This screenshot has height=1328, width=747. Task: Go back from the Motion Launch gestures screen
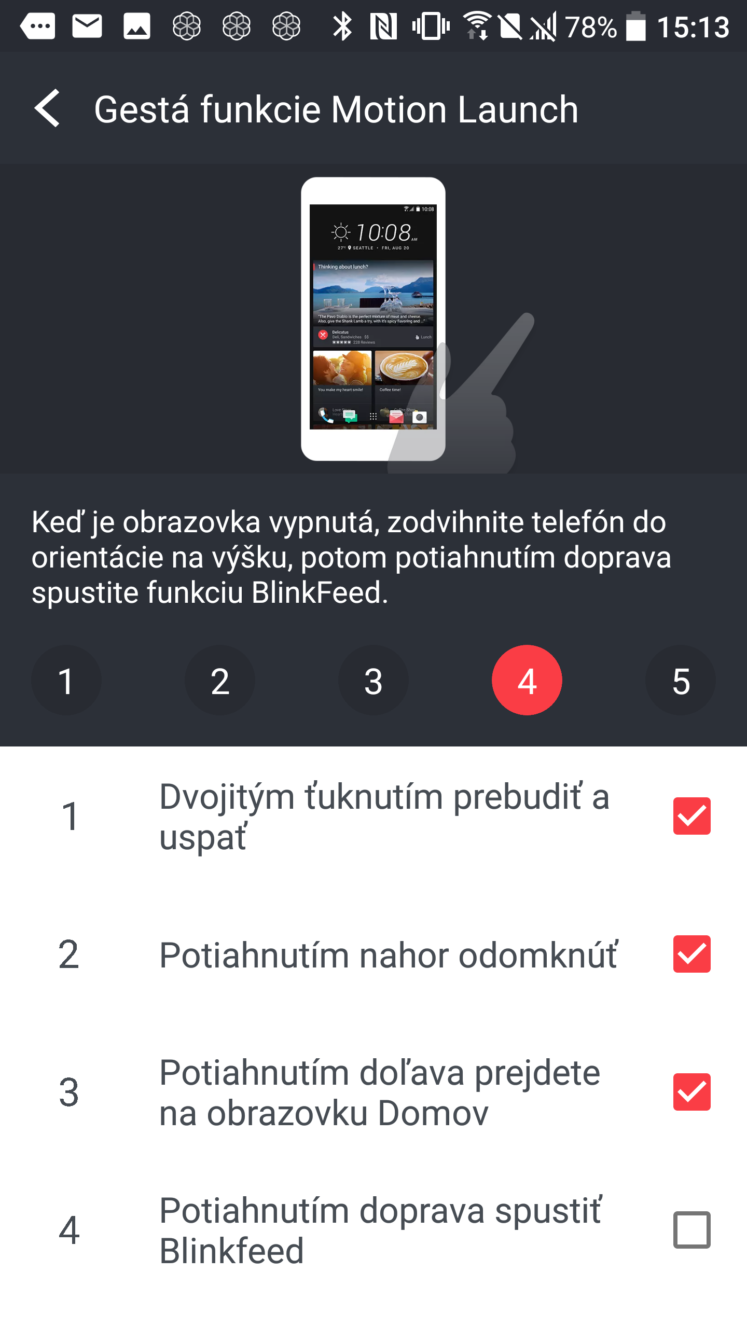click(x=47, y=108)
